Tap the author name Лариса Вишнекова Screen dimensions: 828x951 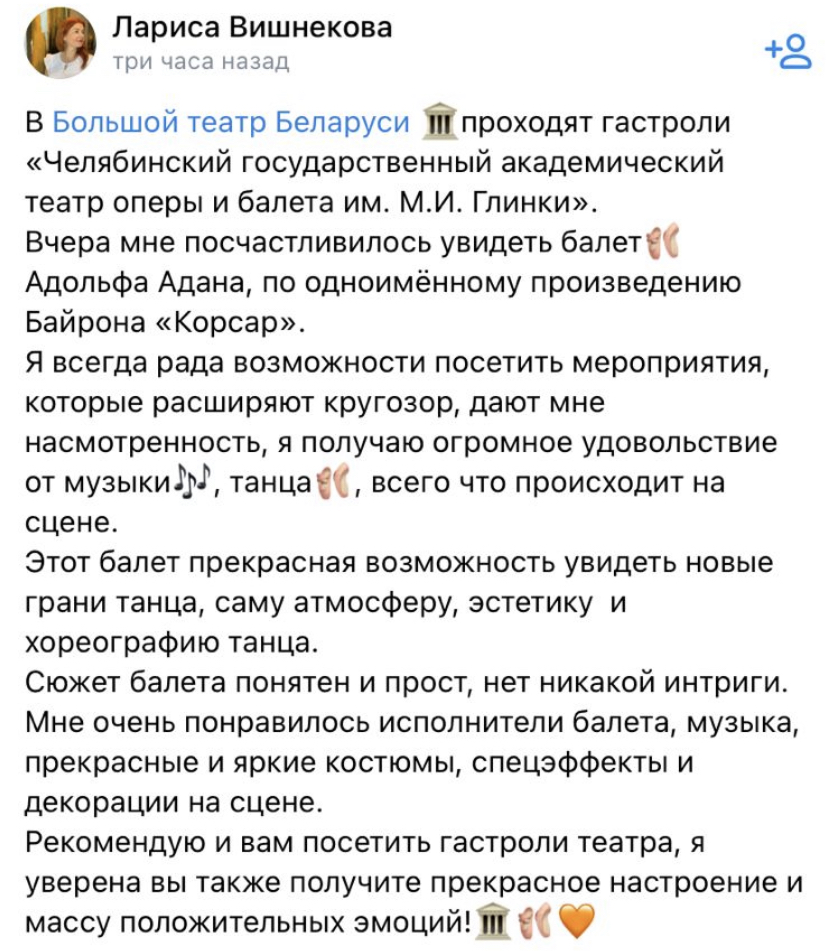tap(252, 27)
